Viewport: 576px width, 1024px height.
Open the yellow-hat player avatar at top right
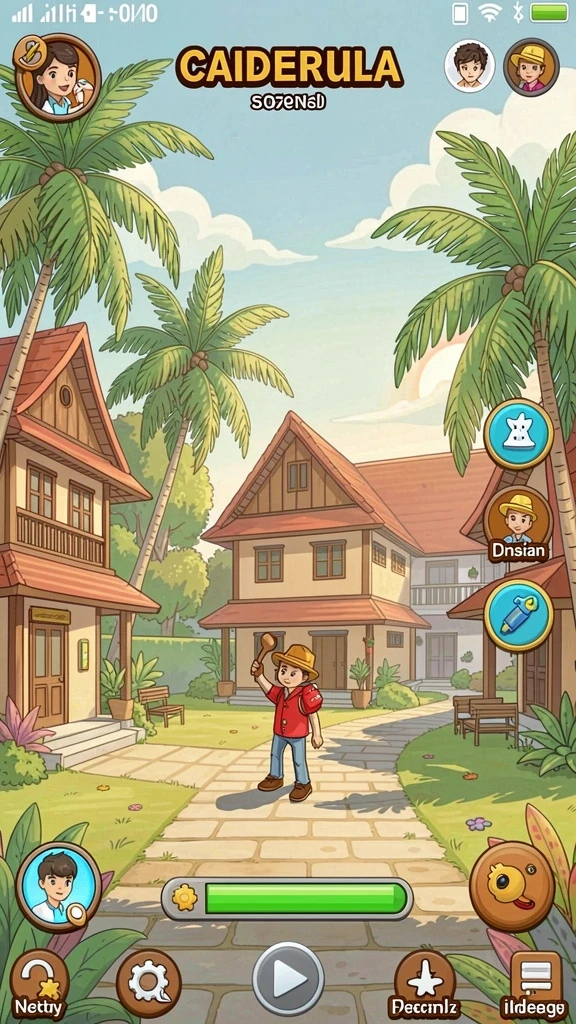click(x=532, y=67)
